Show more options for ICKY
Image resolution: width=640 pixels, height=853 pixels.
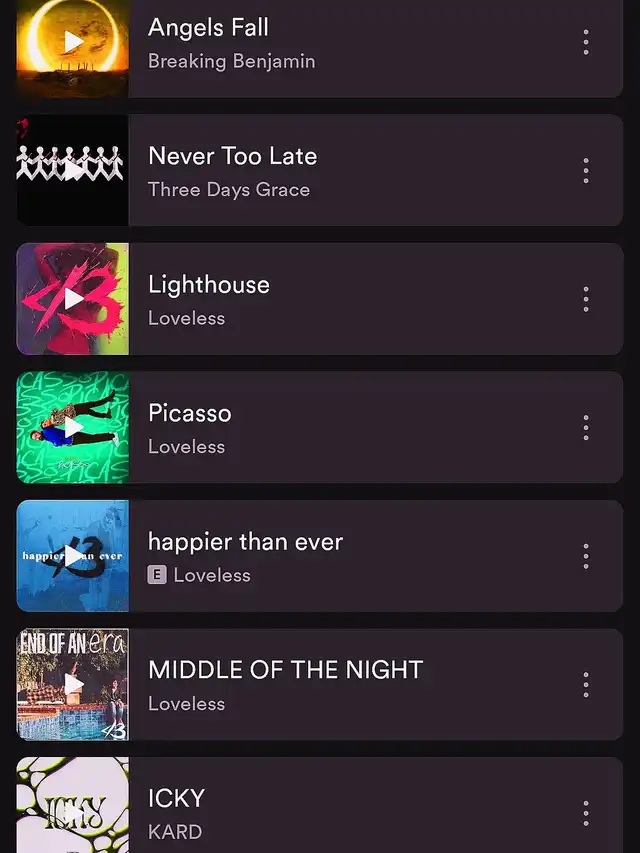[586, 812]
